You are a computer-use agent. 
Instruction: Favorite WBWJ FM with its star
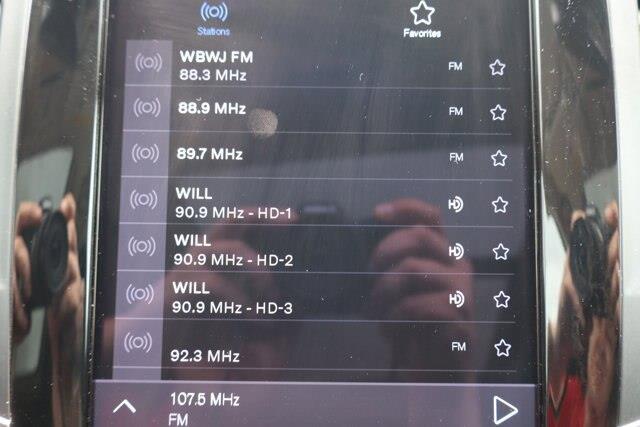[x=497, y=67]
